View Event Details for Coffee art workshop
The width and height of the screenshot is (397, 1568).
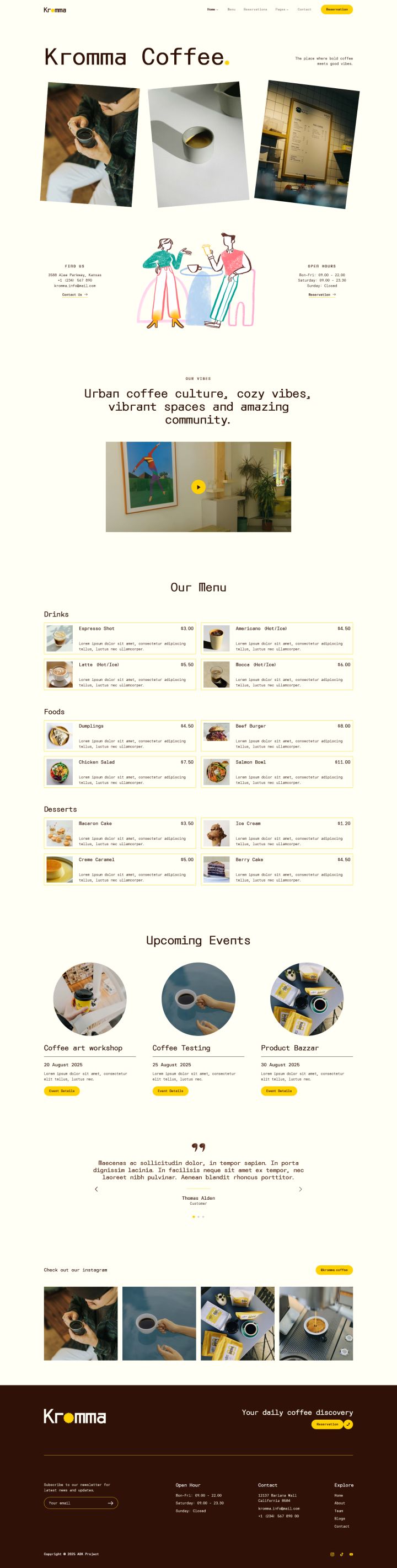[x=62, y=1091]
